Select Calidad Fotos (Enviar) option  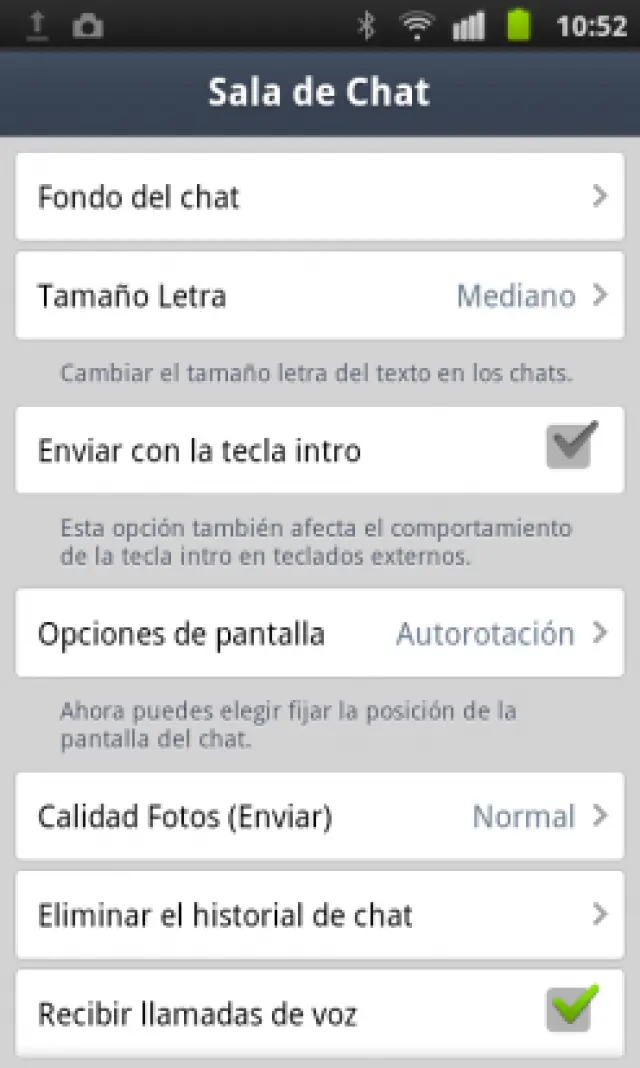pos(319,817)
